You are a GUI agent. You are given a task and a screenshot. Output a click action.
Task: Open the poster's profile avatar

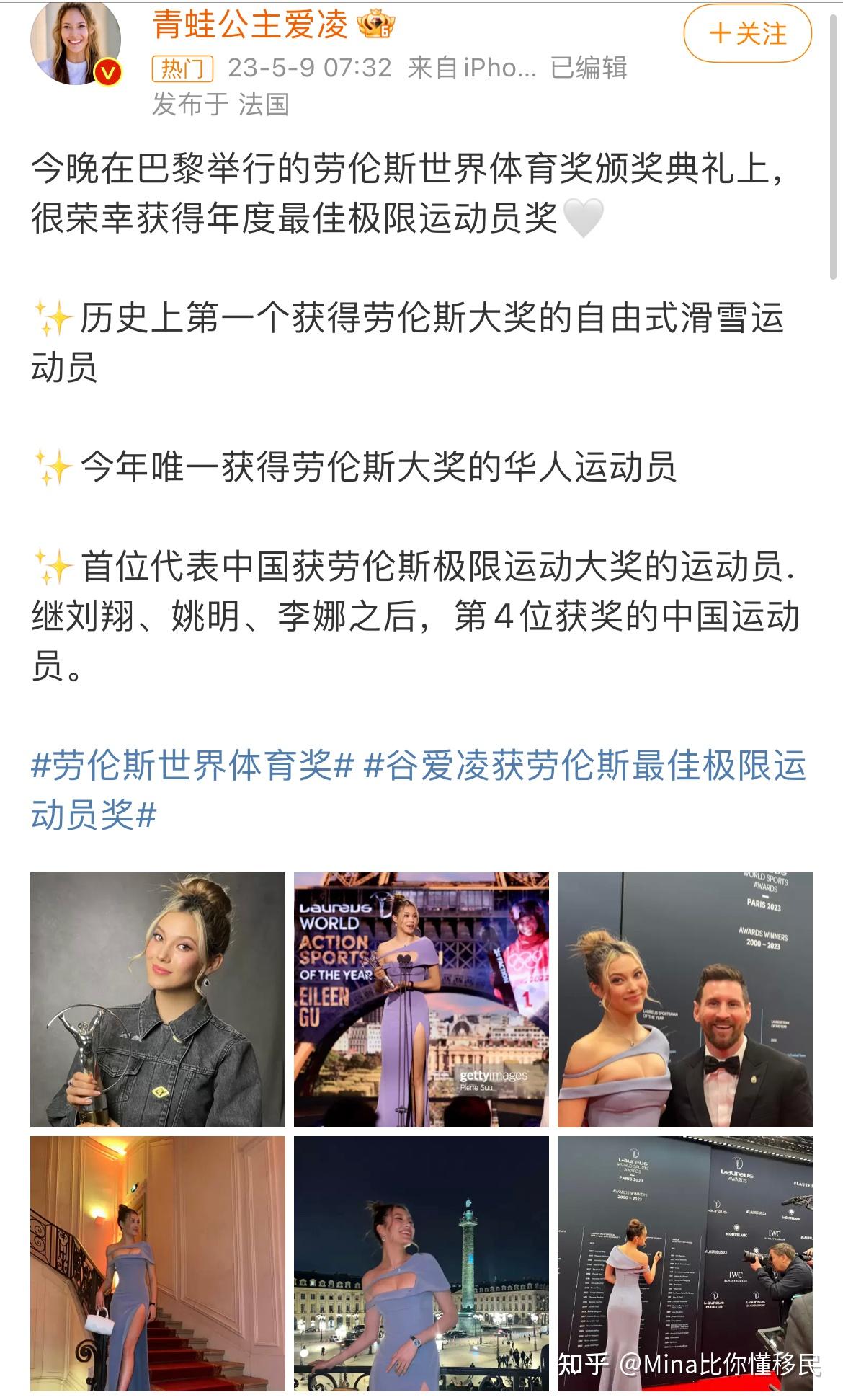pos(76,44)
